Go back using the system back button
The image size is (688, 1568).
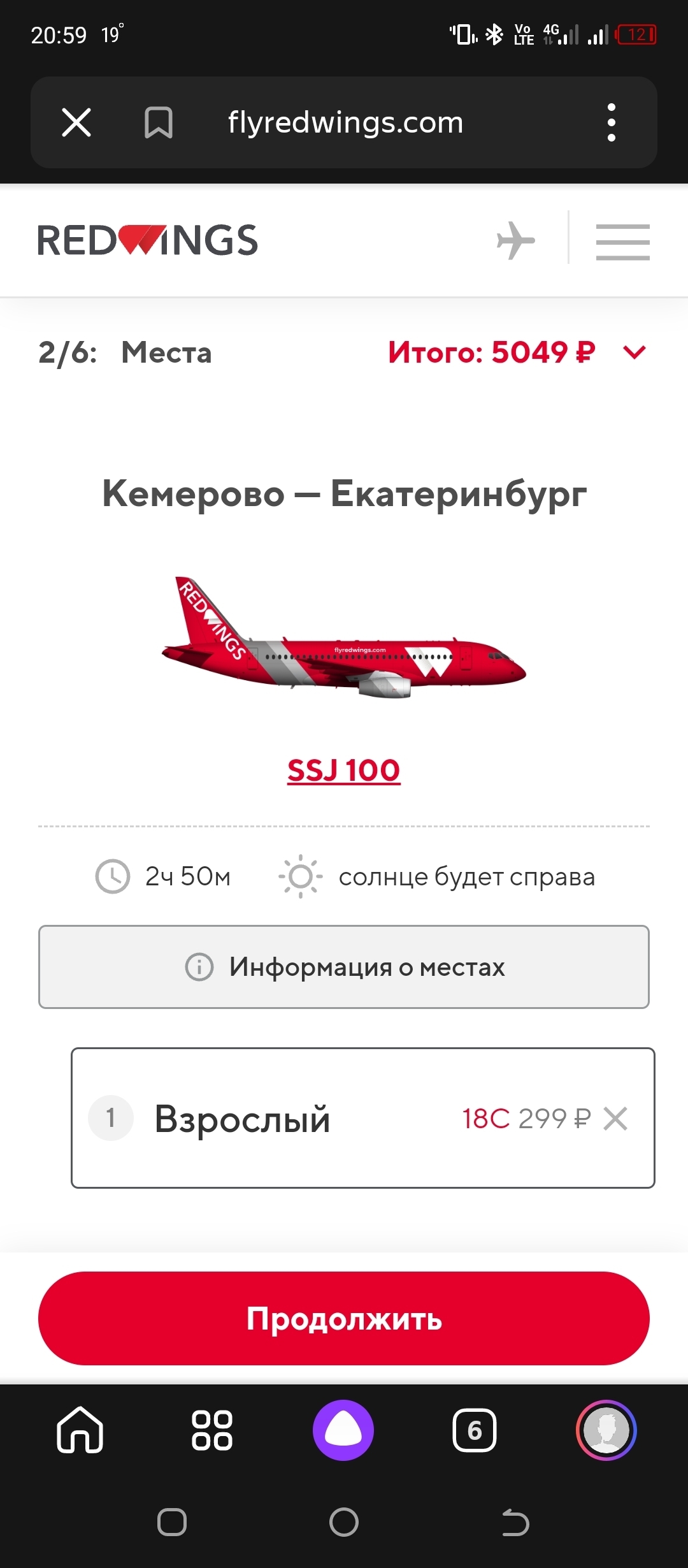pos(515,1523)
